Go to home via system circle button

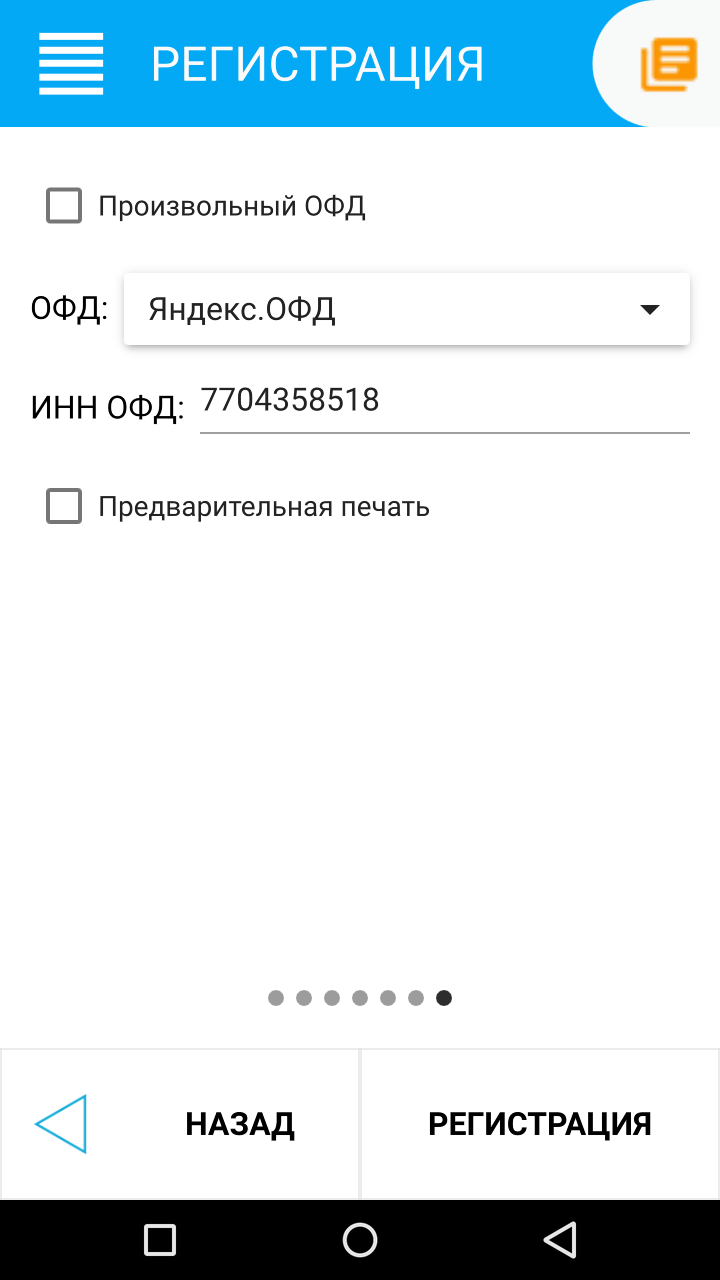(x=360, y=1240)
